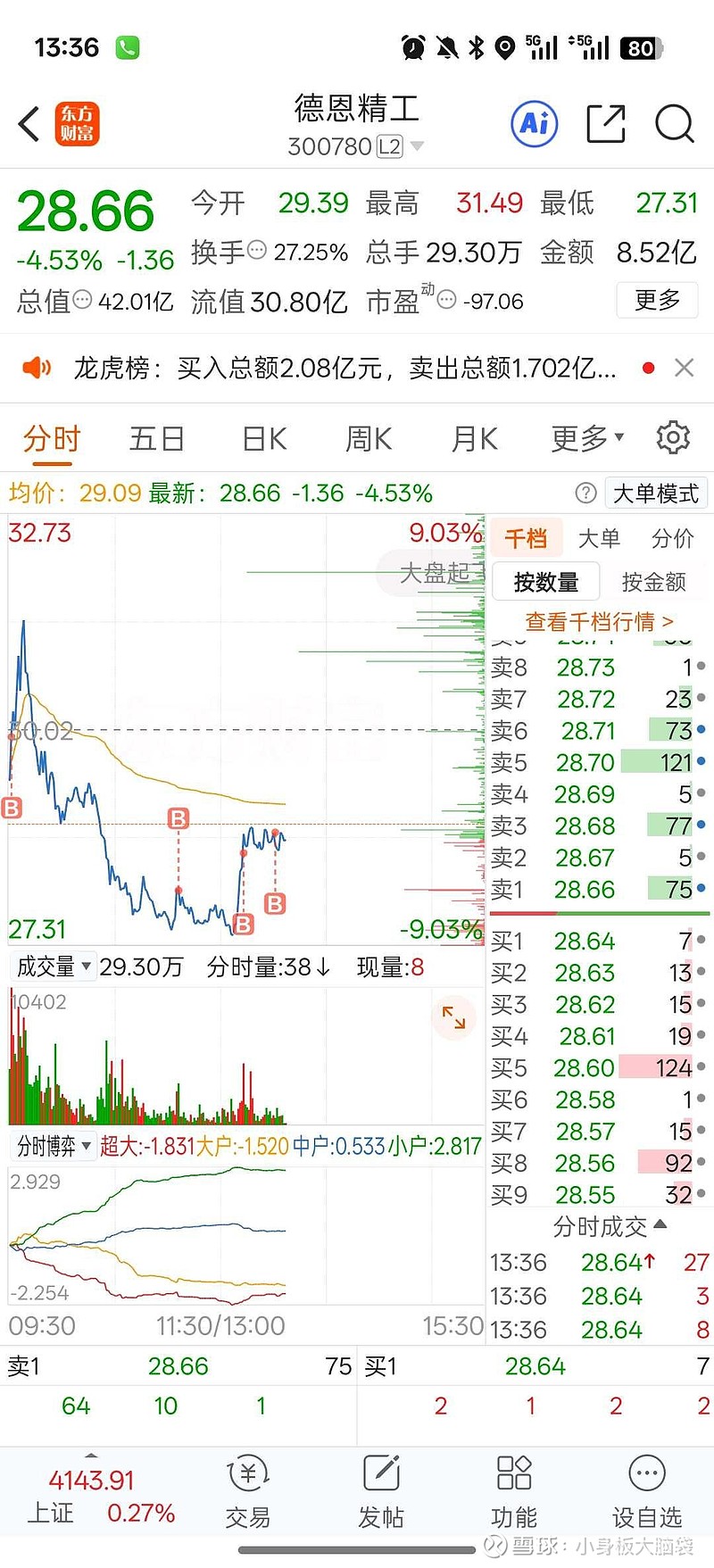Open the 成交量 indicator dropdown
Image resolution: width=714 pixels, height=1568 pixels.
pos(52,967)
